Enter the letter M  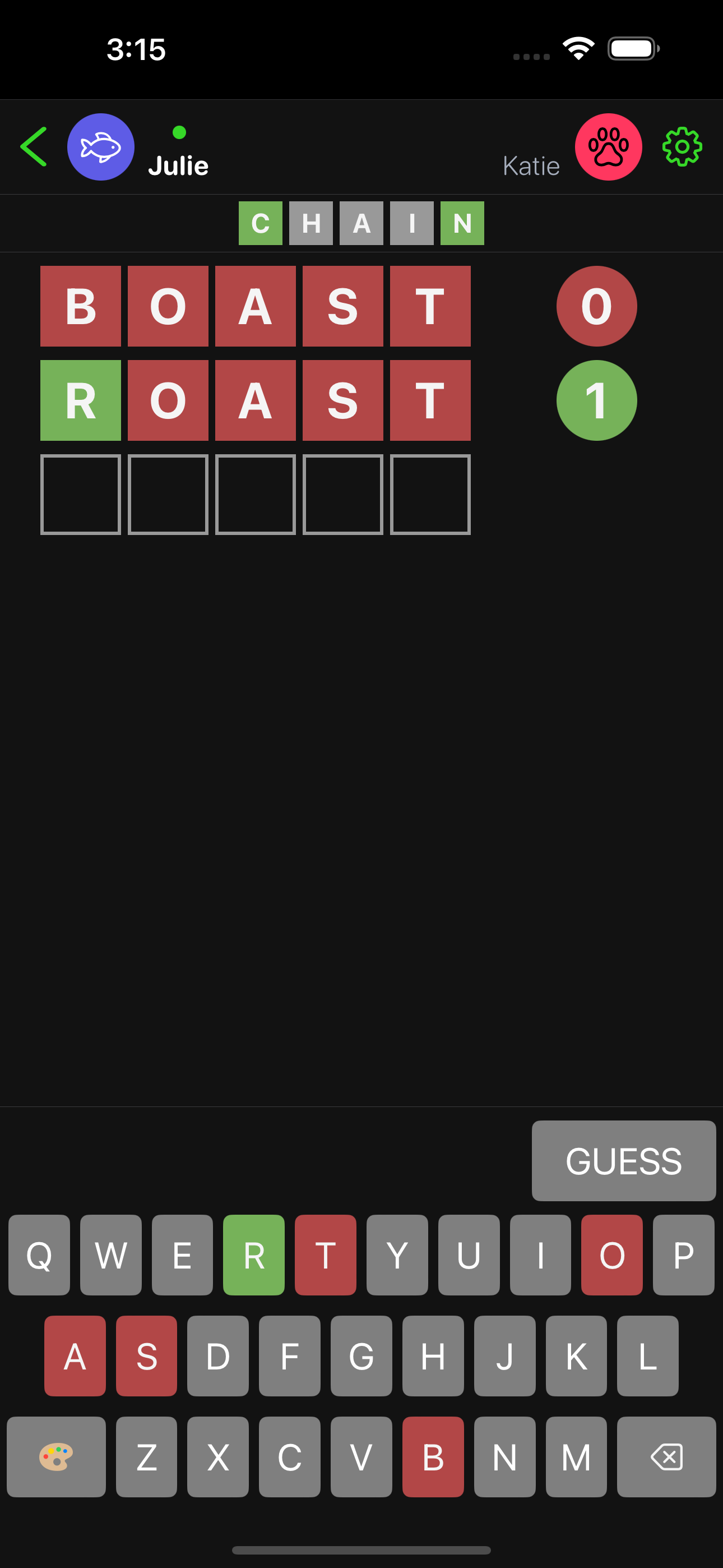576,1456
